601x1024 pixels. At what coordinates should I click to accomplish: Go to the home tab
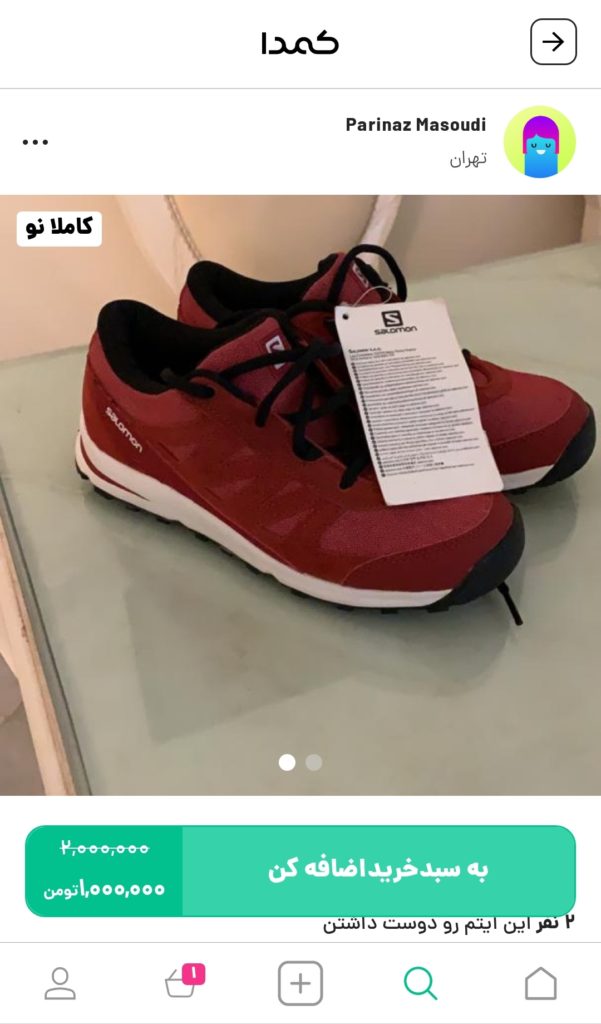540,984
